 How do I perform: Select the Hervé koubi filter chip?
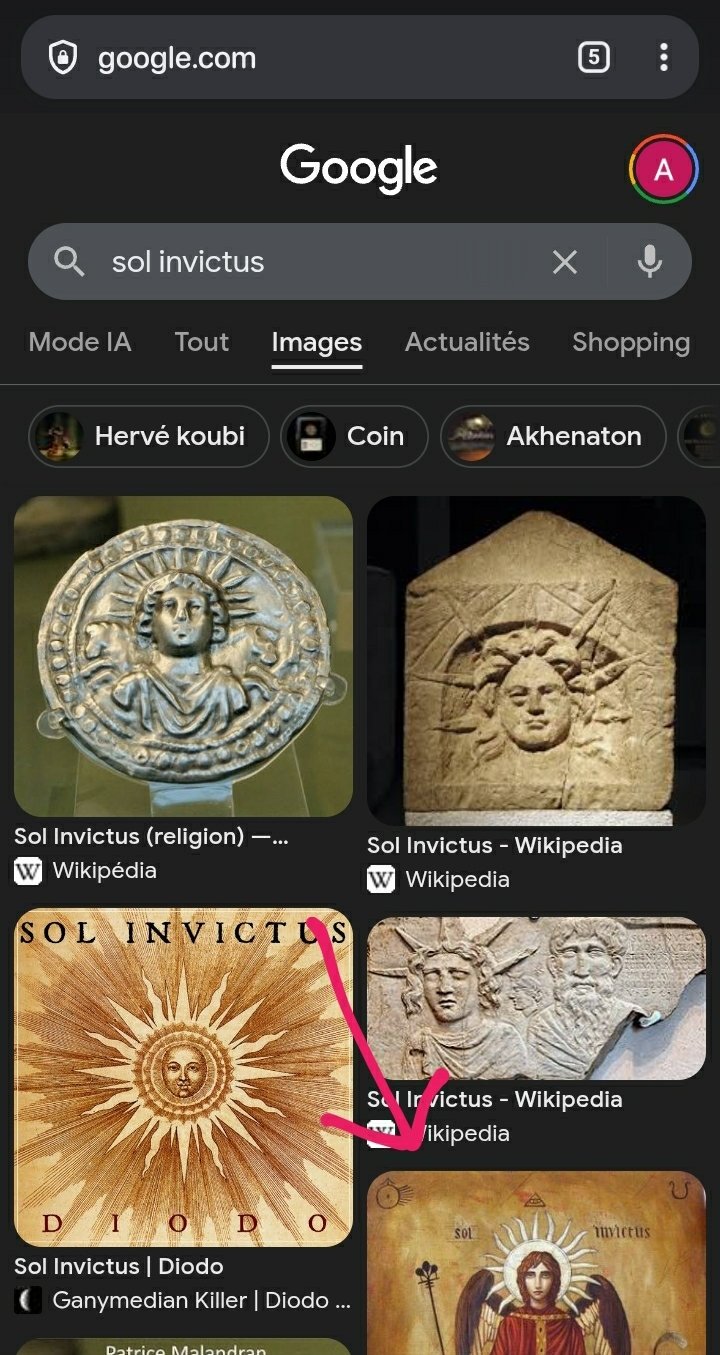(149, 436)
